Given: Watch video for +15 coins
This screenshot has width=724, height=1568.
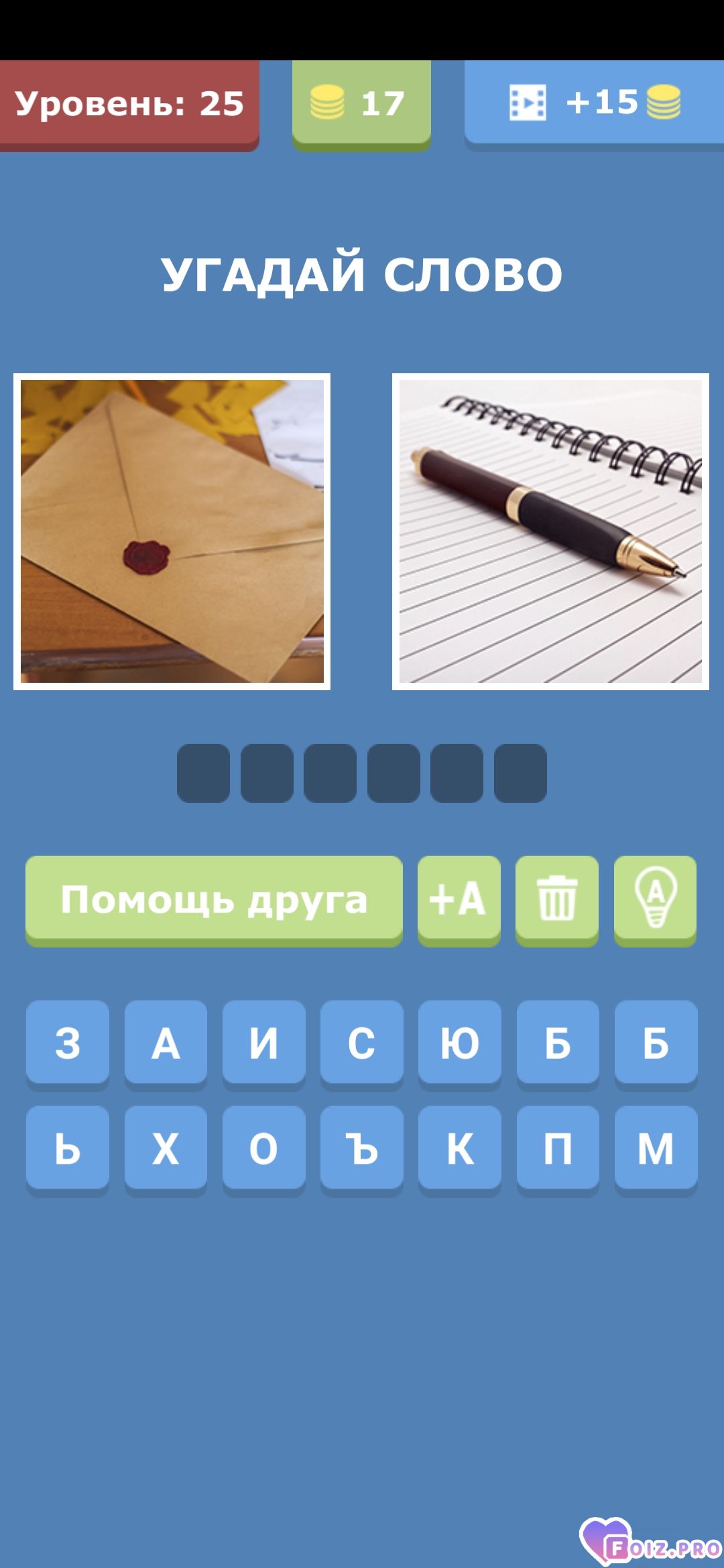Looking at the screenshot, I should click(x=594, y=104).
